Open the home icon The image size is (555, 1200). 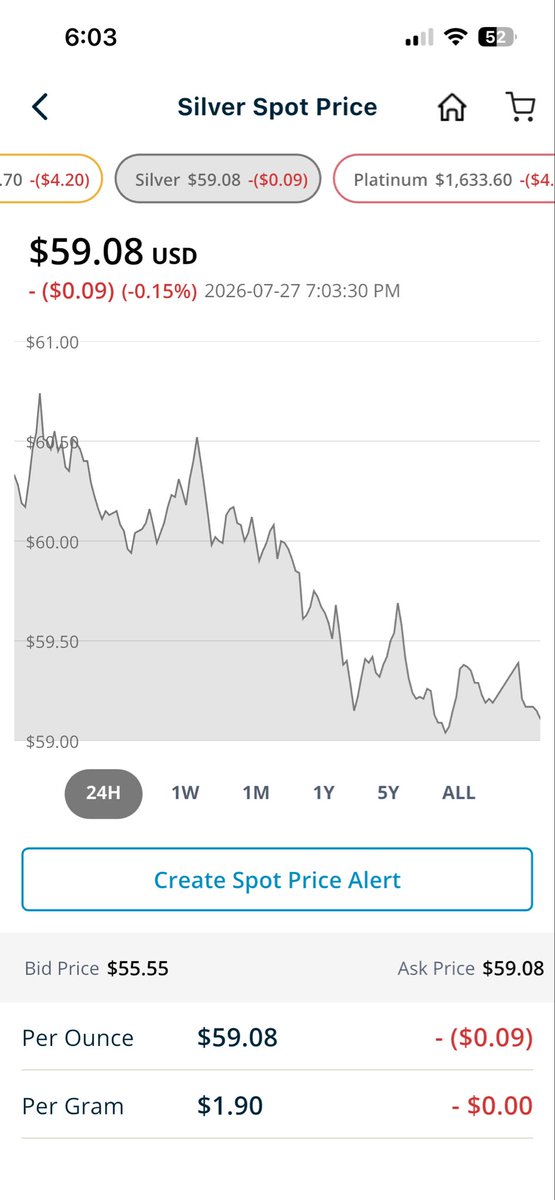tap(452, 107)
